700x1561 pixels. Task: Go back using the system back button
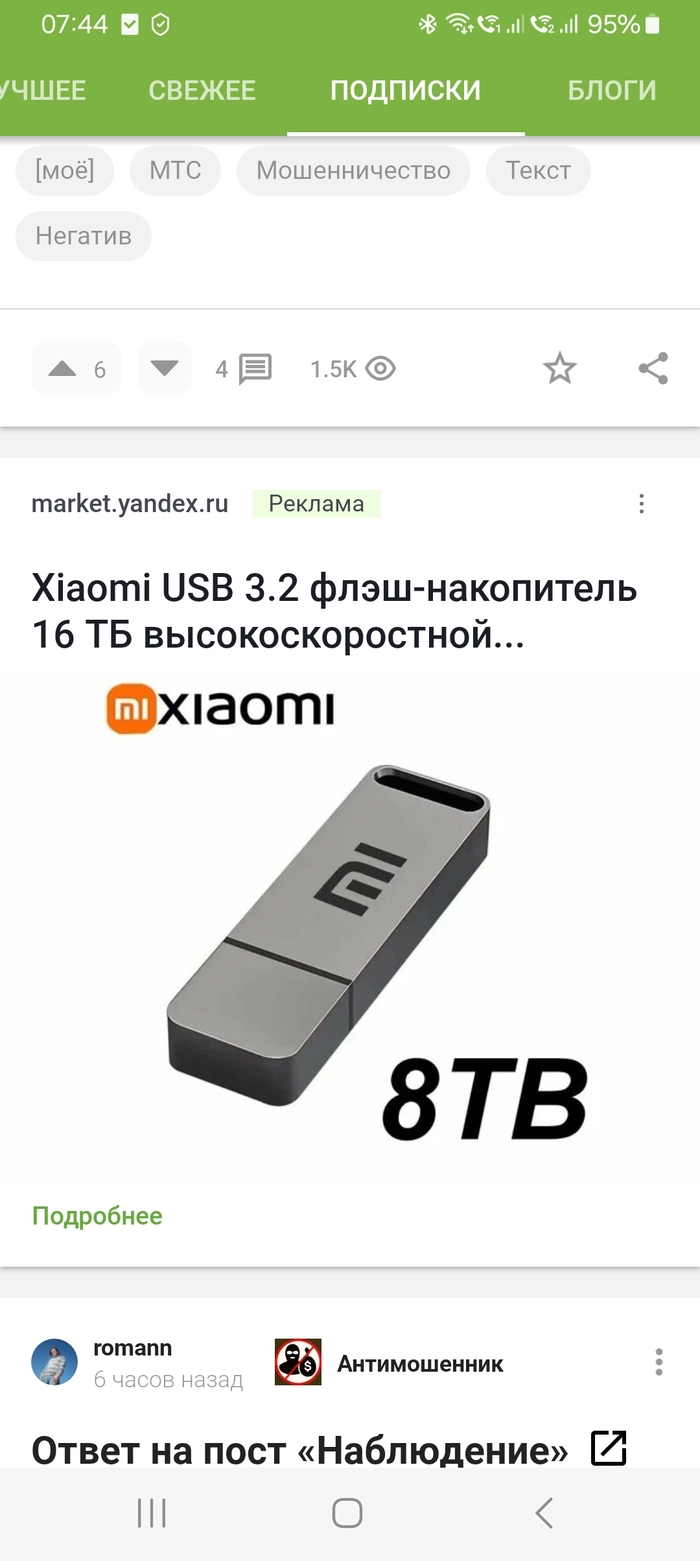pos(543,1514)
